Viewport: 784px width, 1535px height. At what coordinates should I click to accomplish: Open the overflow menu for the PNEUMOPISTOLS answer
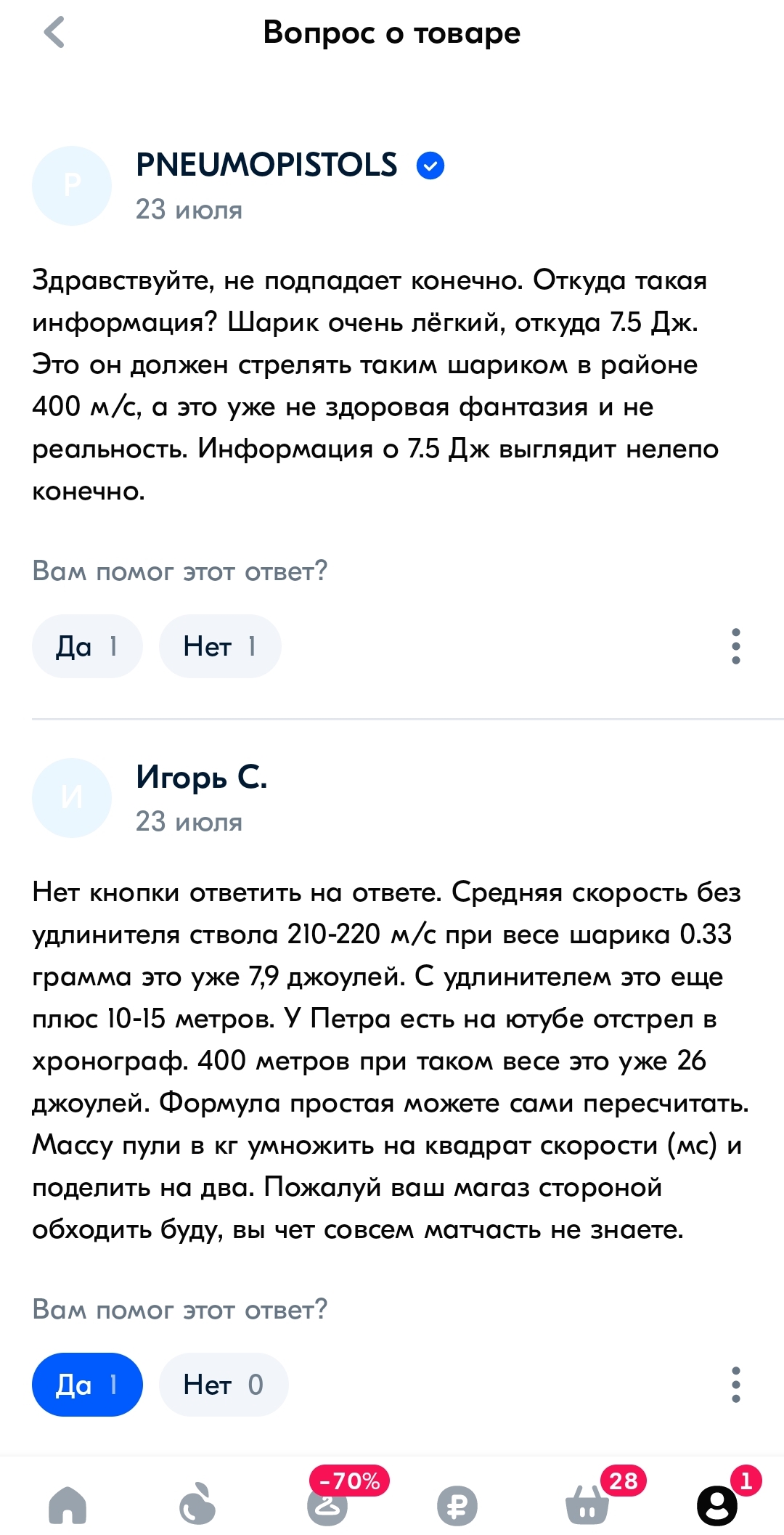(735, 646)
